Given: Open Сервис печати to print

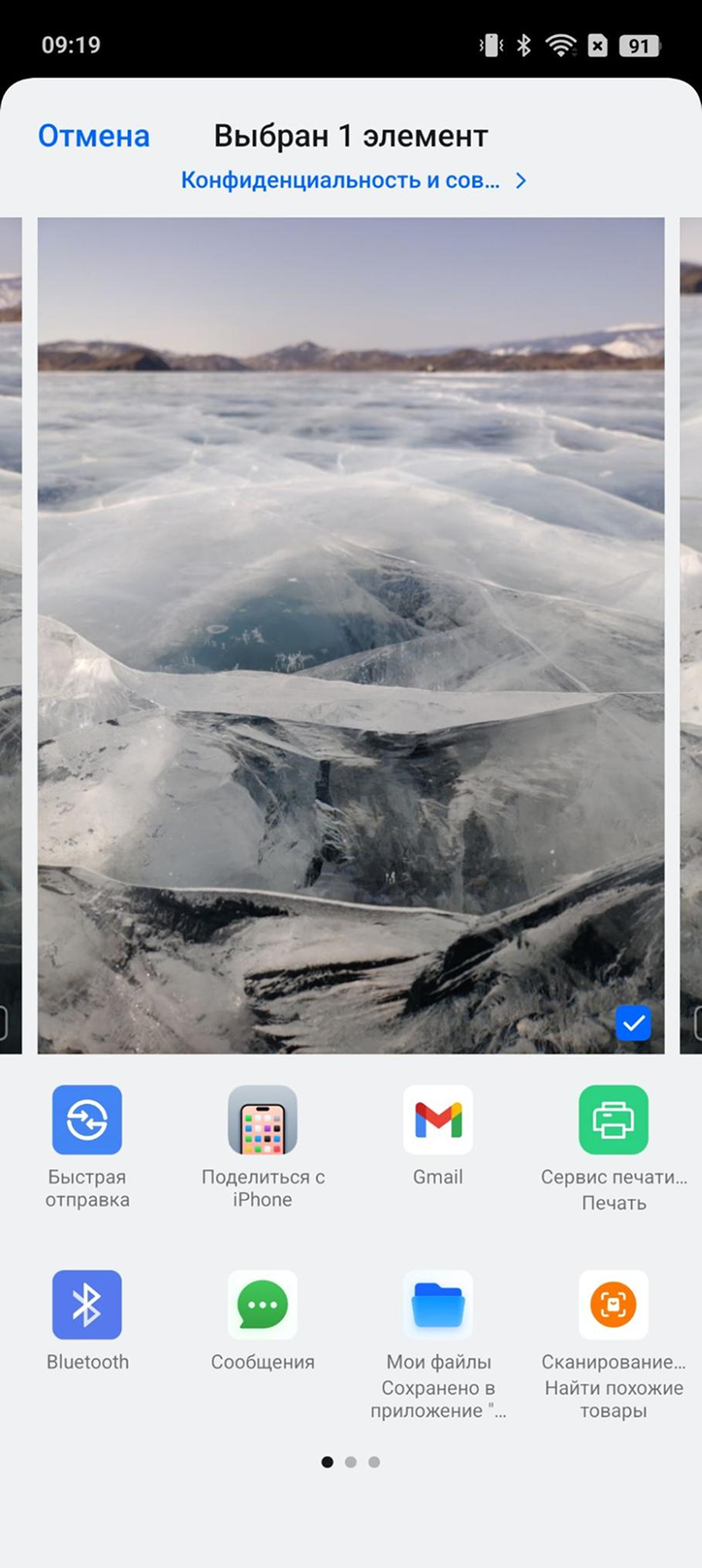Looking at the screenshot, I should (613, 1120).
